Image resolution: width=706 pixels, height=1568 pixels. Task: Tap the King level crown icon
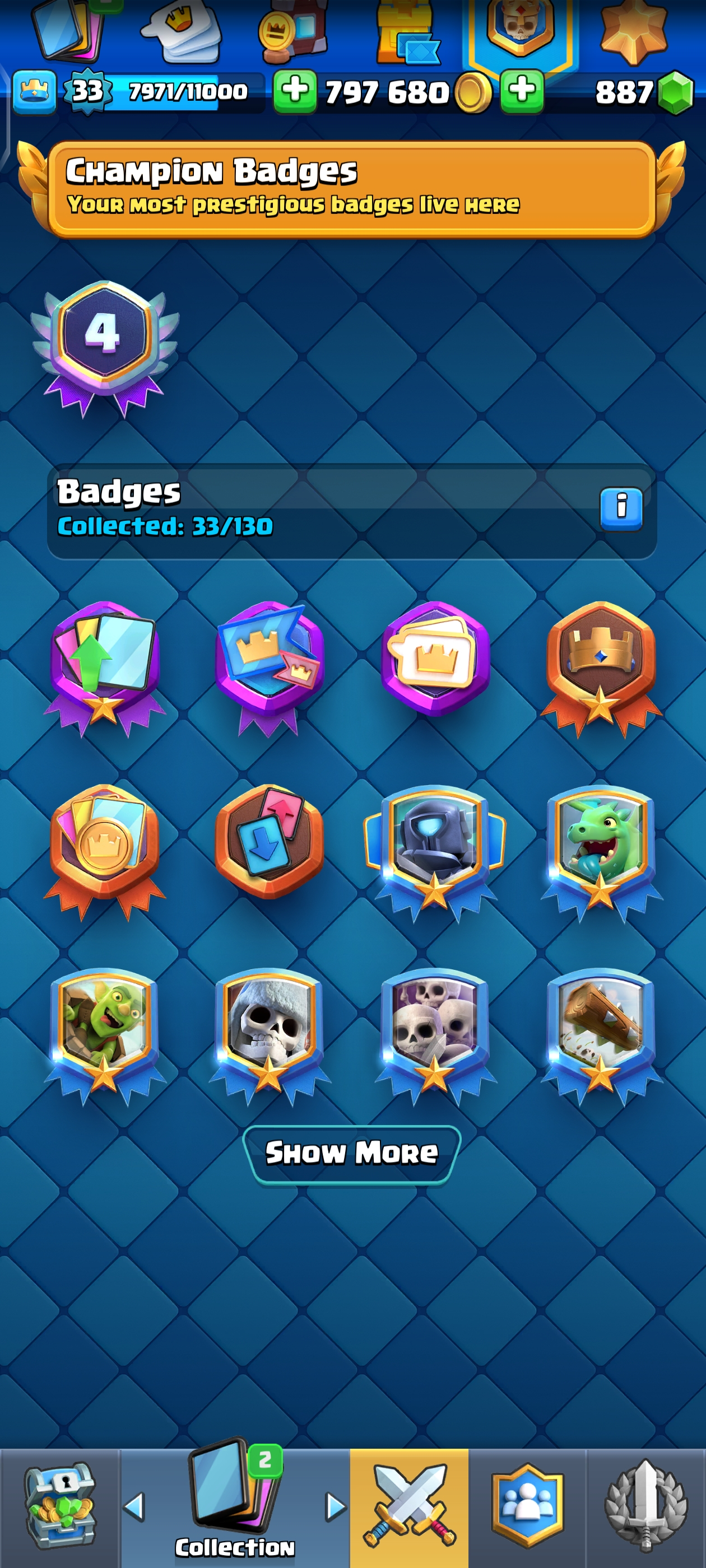point(35,91)
